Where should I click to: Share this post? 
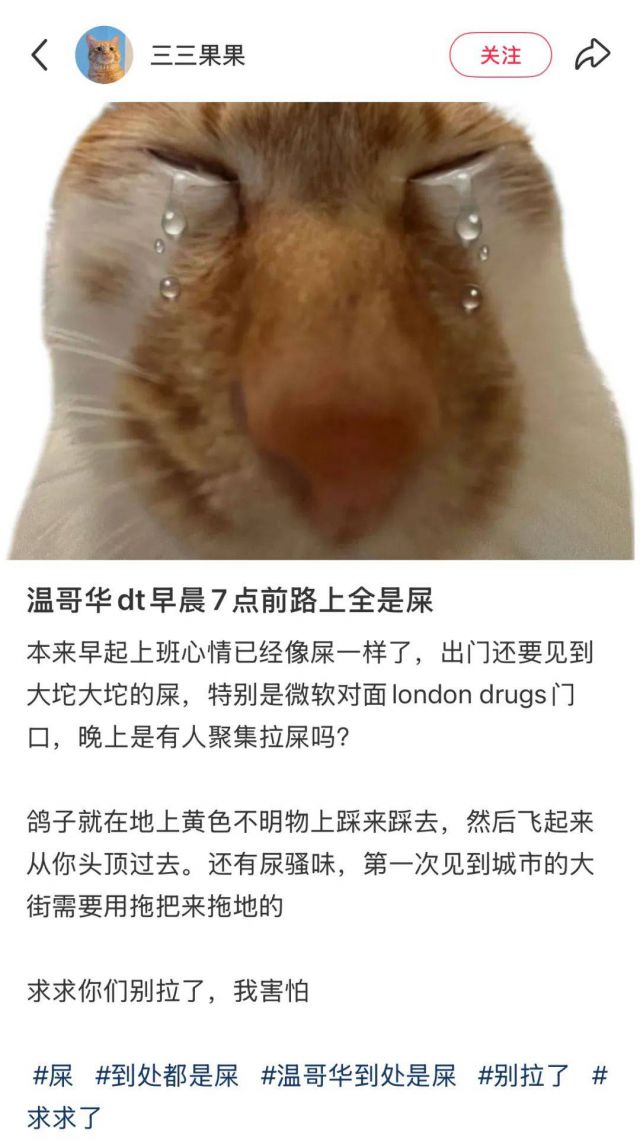click(592, 55)
